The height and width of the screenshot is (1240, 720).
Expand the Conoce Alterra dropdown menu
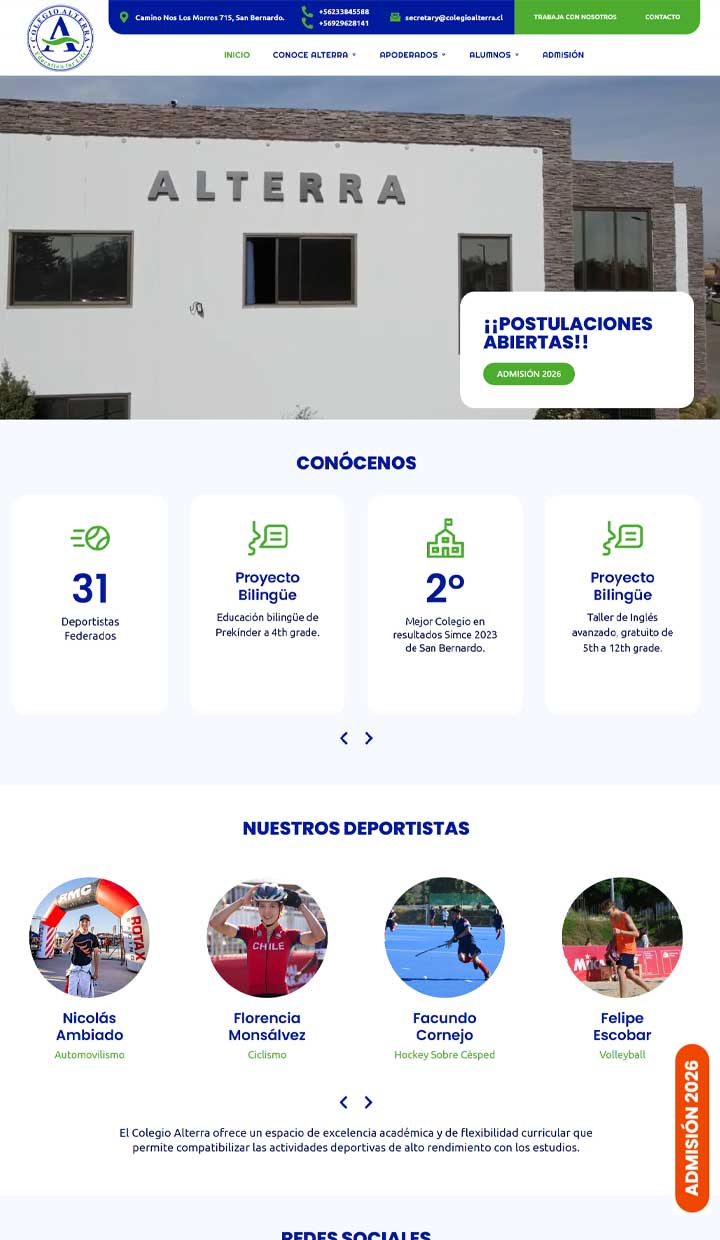coord(314,55)
